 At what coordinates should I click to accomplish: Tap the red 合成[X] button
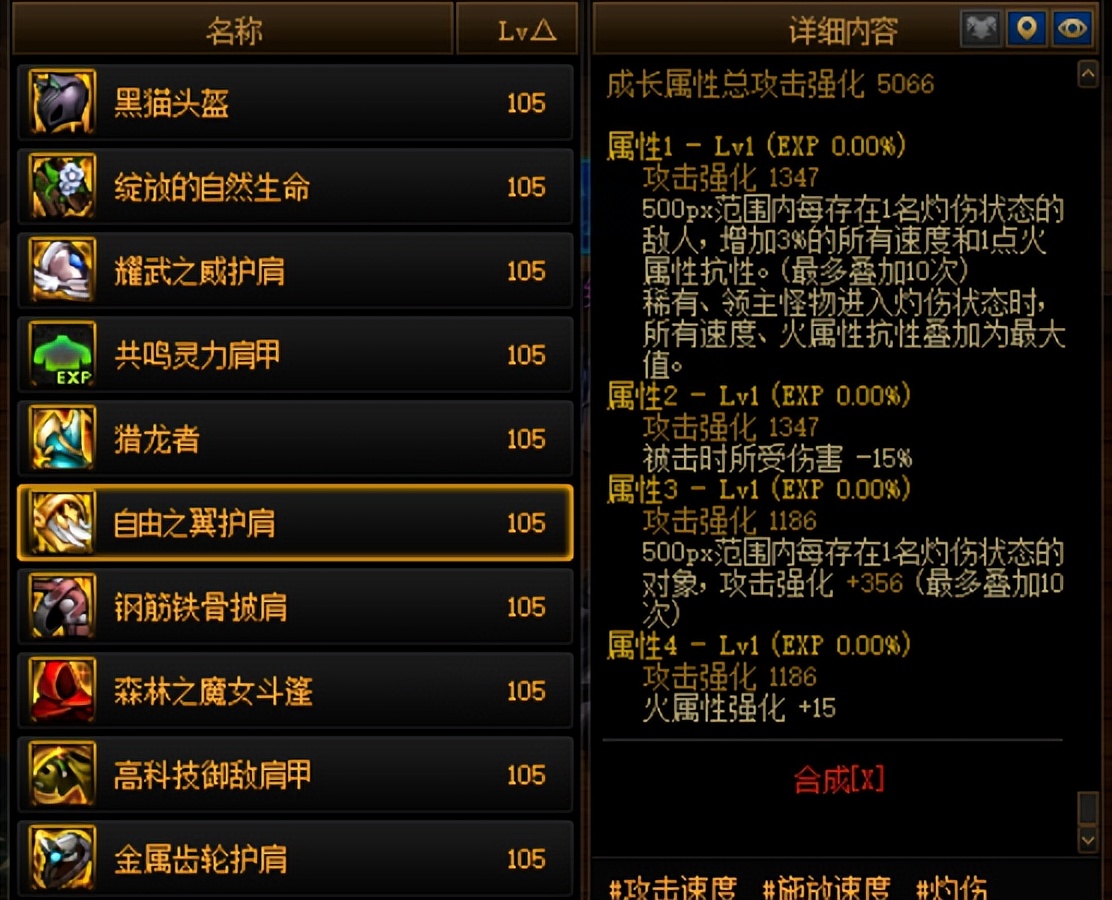839,779
